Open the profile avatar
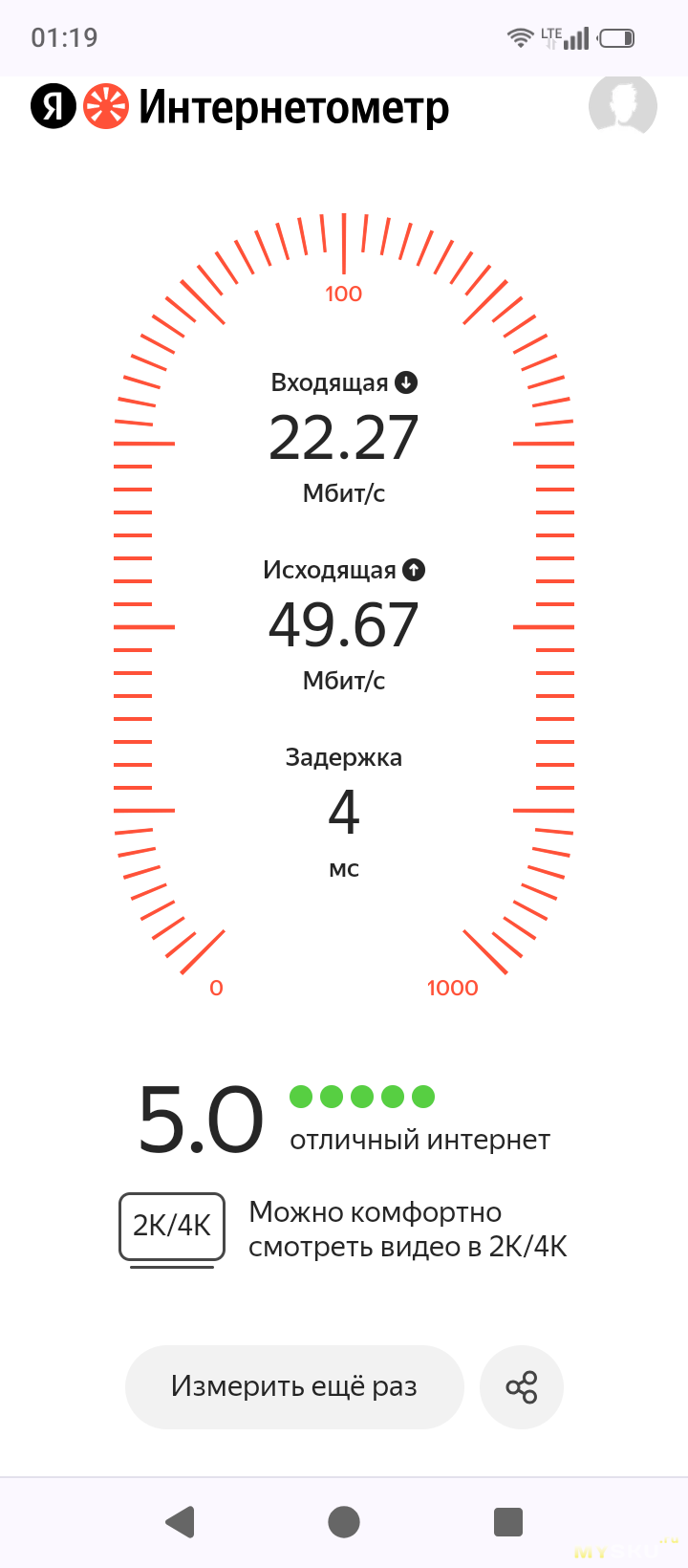688x1568 pixels. (623, 105)
